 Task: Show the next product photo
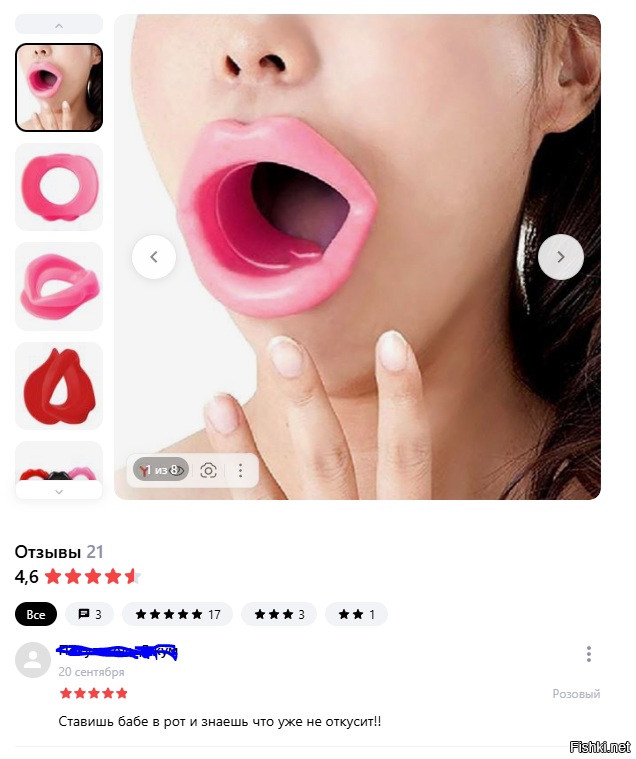tap(560, 257)
